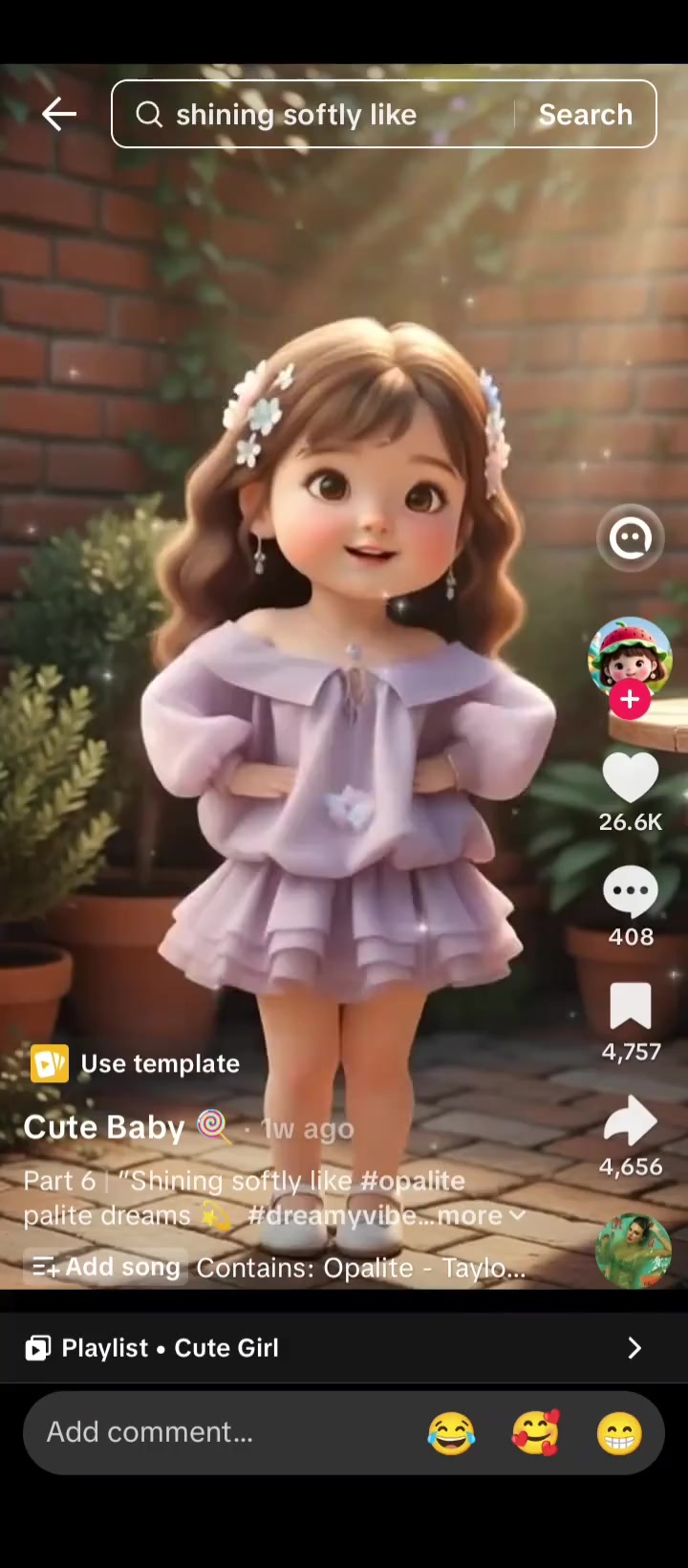The height and width of the screenshot is (1568, 688).
Task: Go back with the arrow icon
Action: (59, 115)
